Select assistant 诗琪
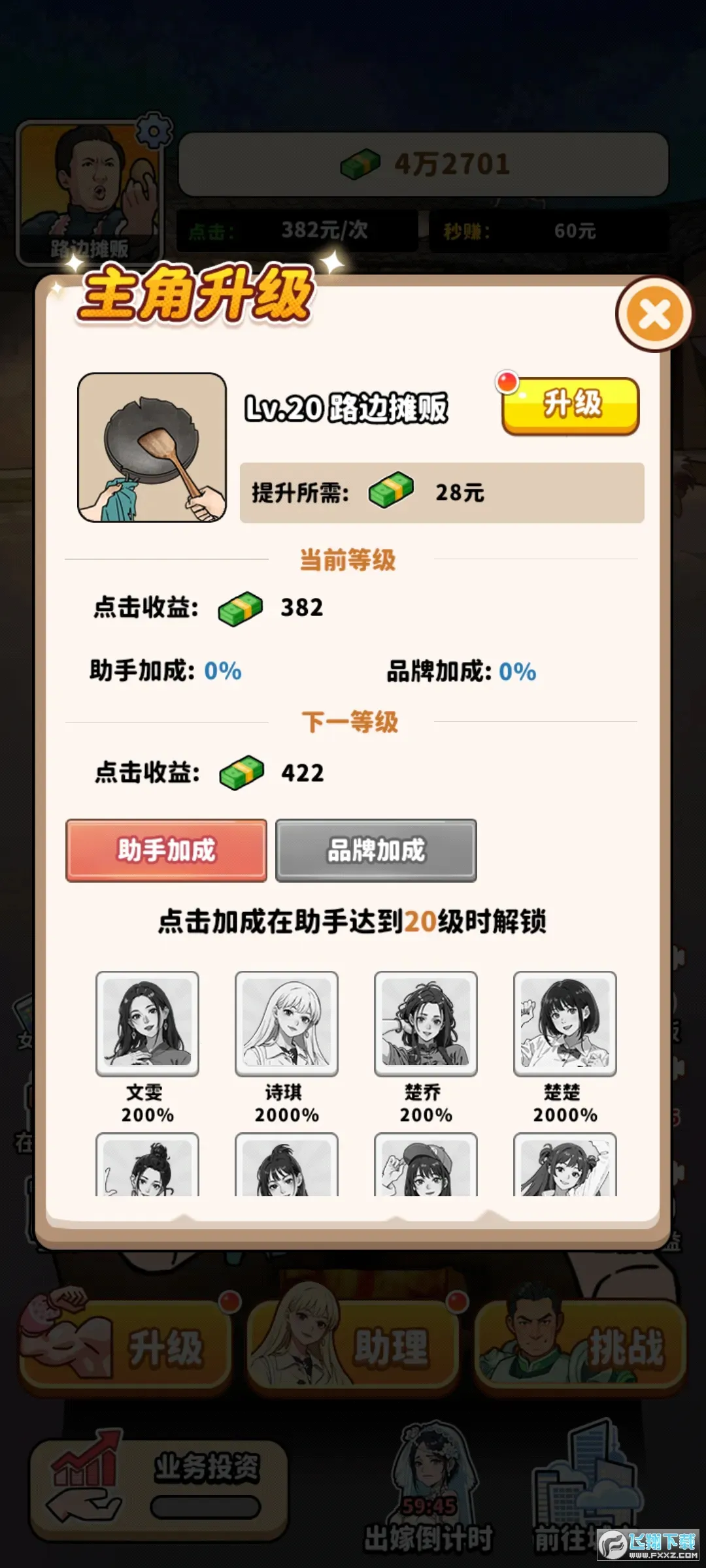Image resolution: width=706 pixels, height=1568 pixels. [x=286, y=1024]
